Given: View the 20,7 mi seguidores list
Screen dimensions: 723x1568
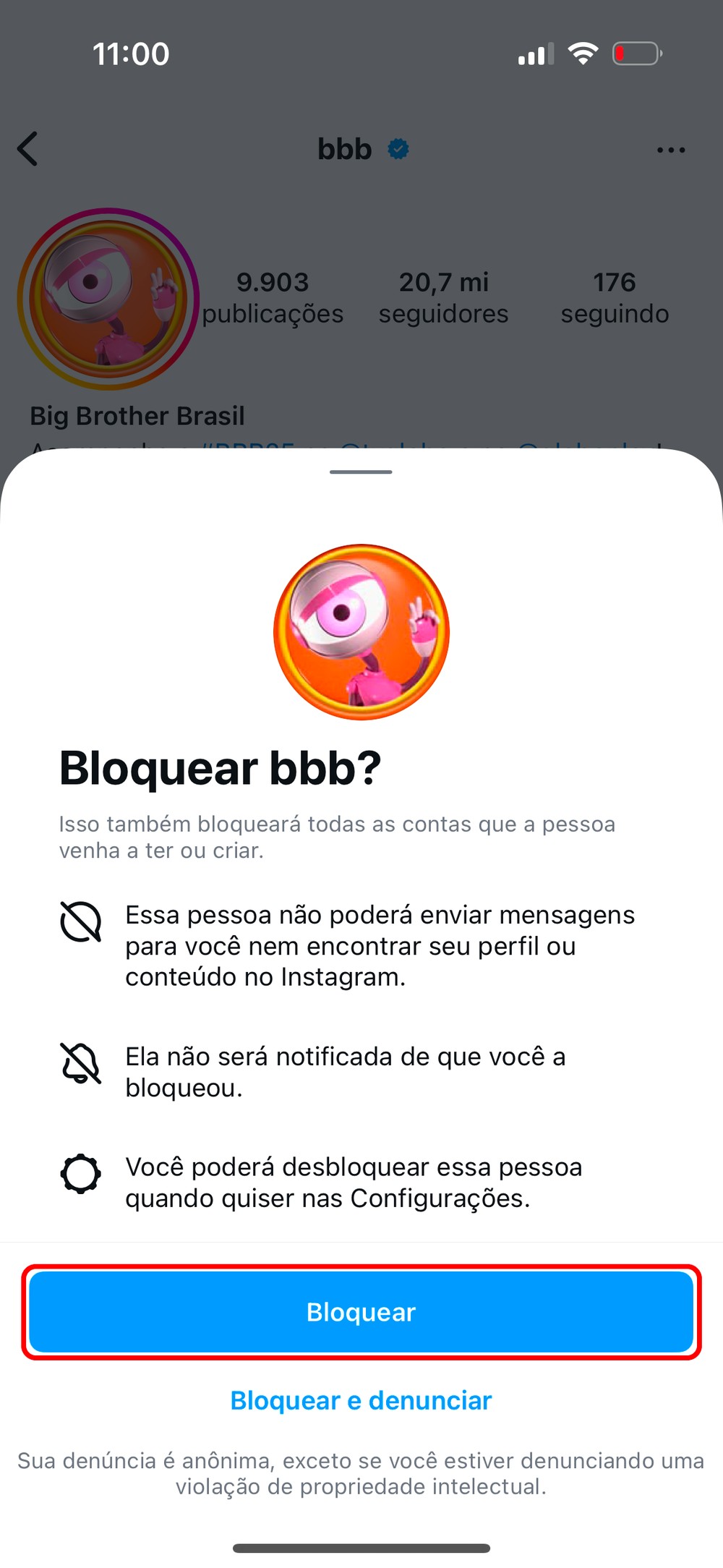Looking at the screenshot, I should pos(443,297).
